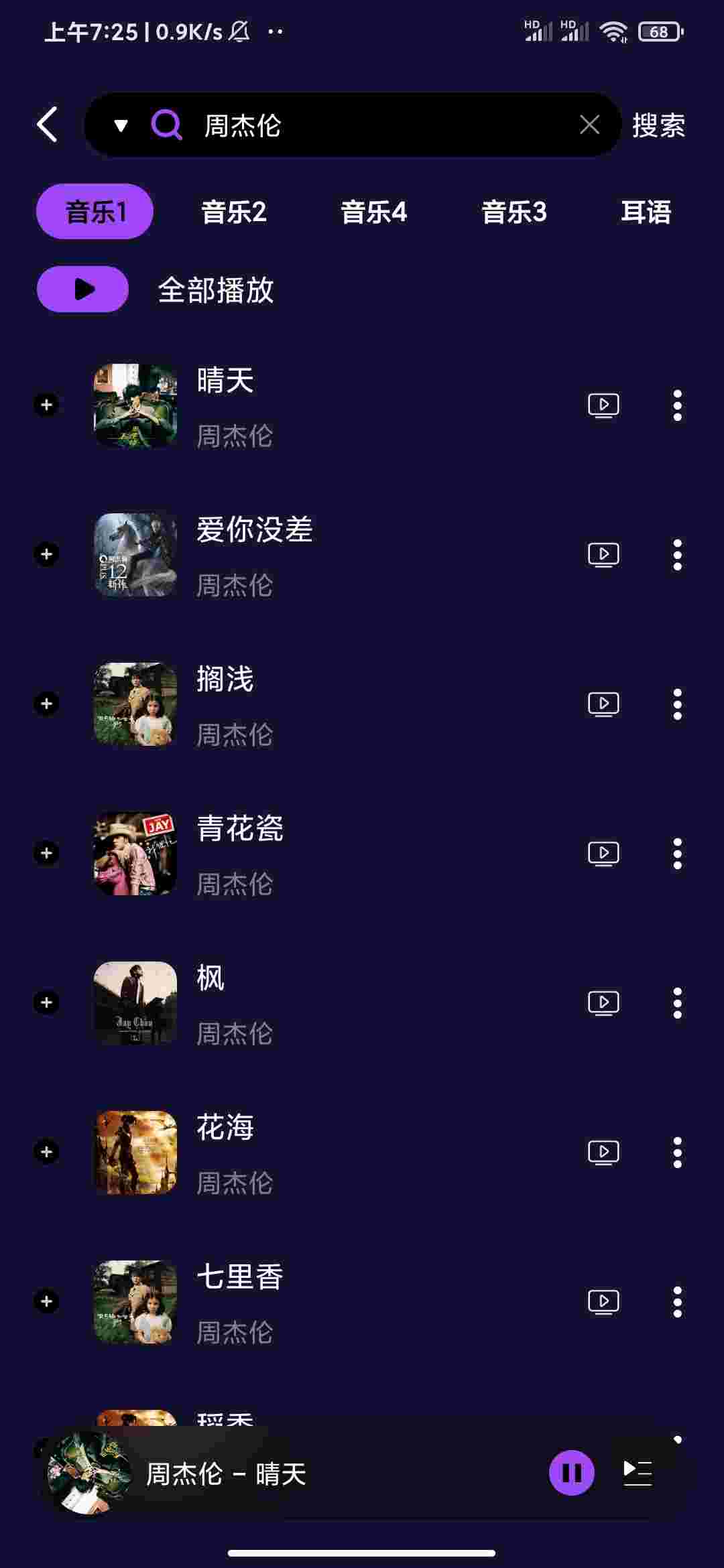Focus the search field containing 周杰伦
Image resolution: width=724 pixels, height=1568 pixels.
[x=375, y=125]
